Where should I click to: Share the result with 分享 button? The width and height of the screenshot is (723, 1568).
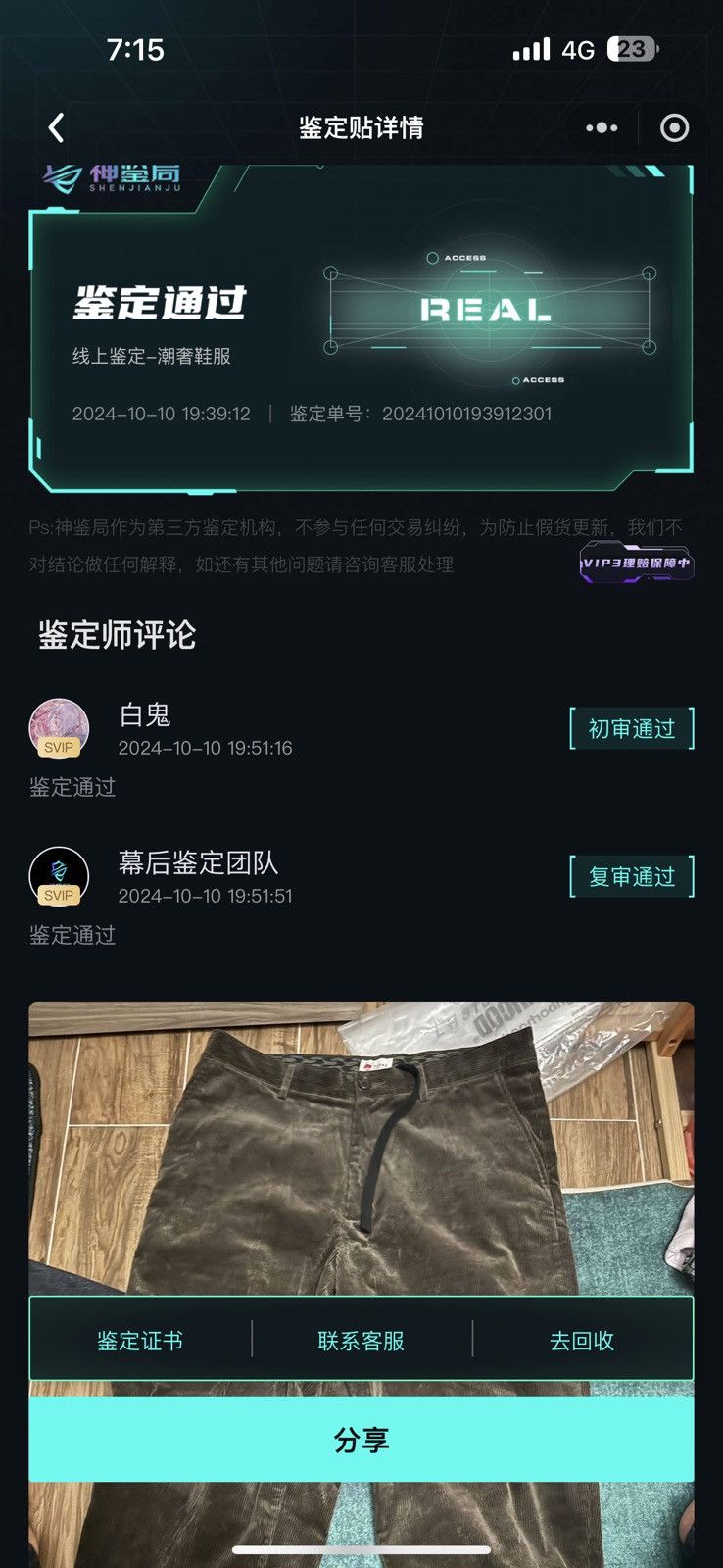[361, 1440]
